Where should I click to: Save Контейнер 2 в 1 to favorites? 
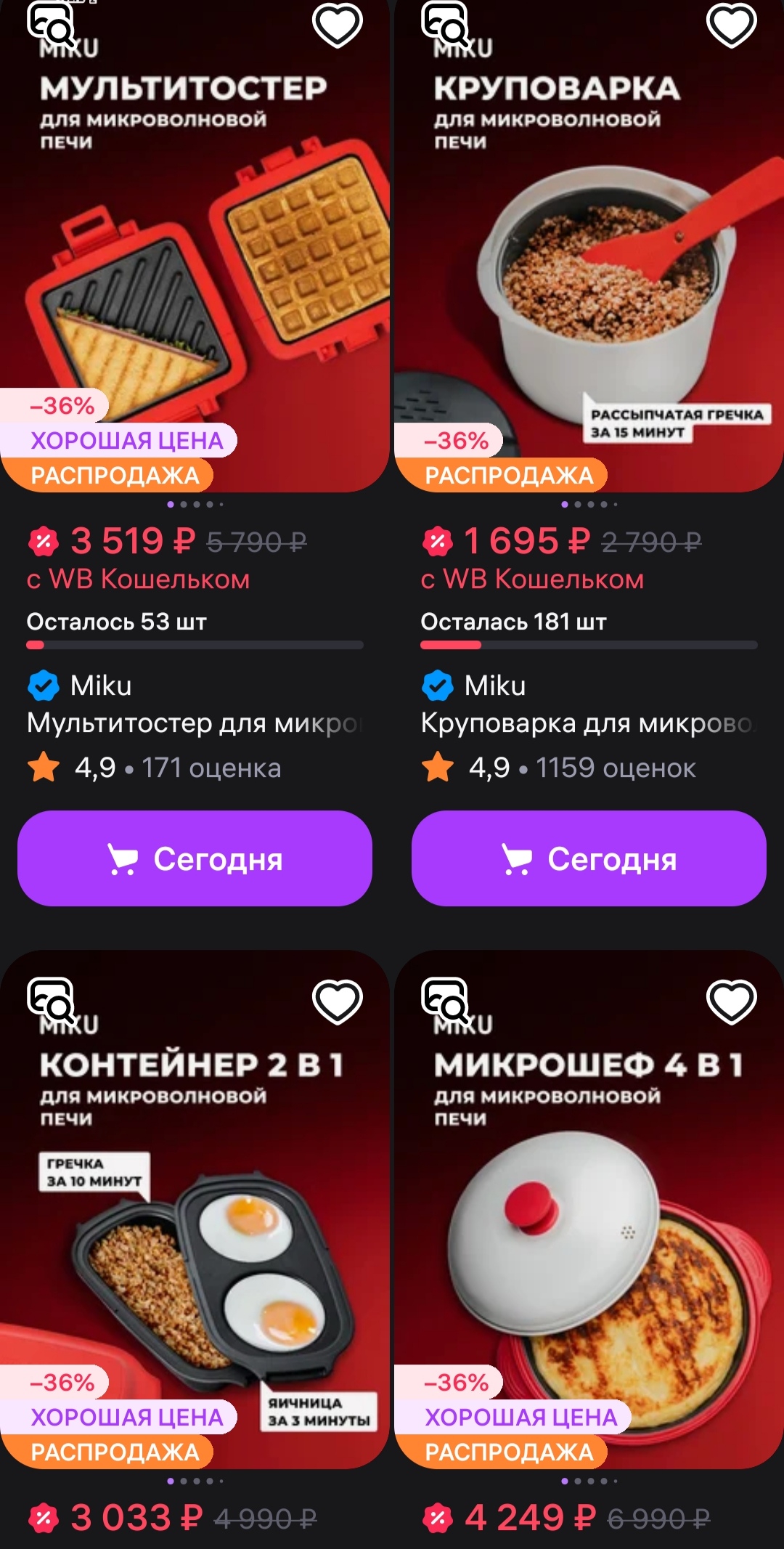tap(338, 1001)
